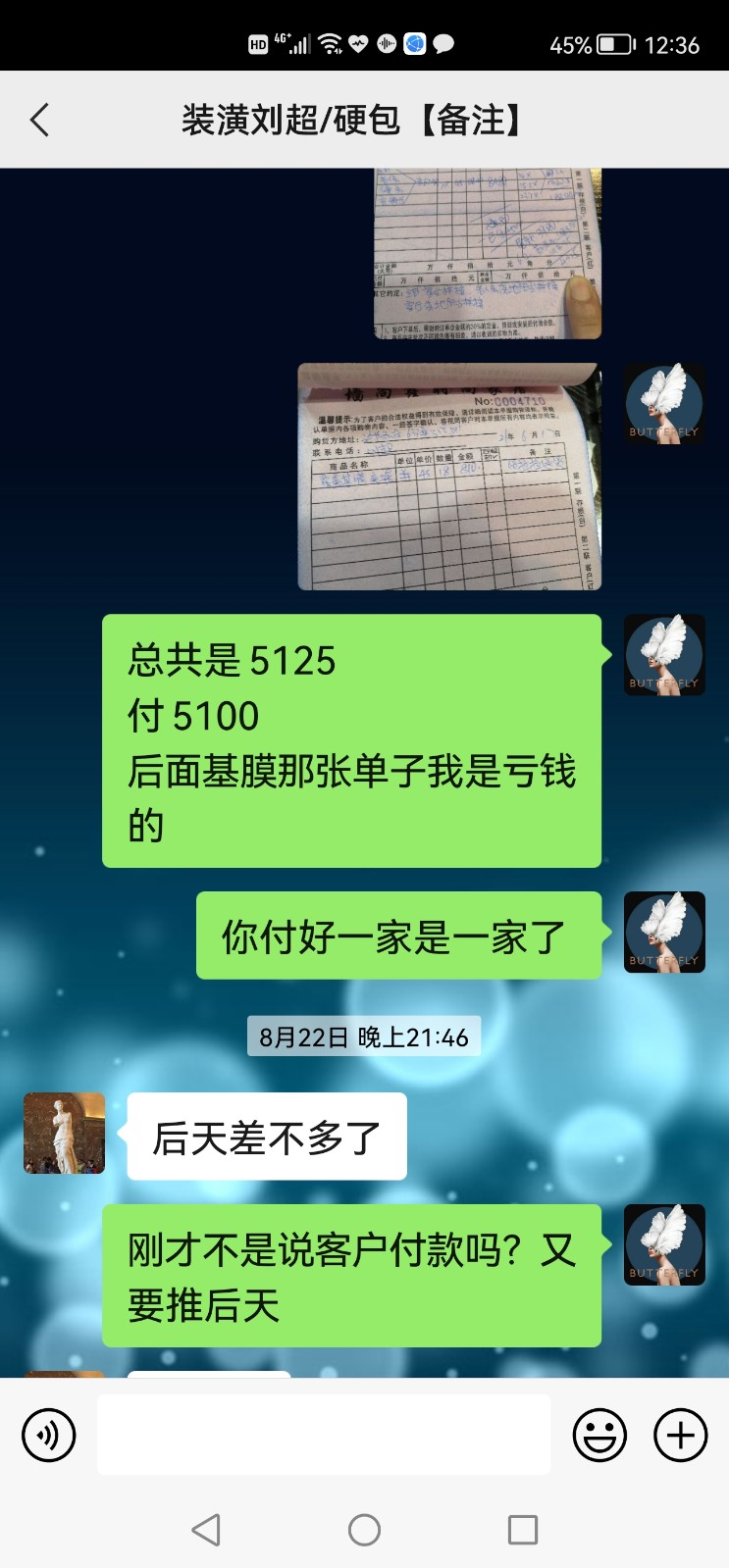
Task: Open the emoji picker
Action: [599, 1436]
